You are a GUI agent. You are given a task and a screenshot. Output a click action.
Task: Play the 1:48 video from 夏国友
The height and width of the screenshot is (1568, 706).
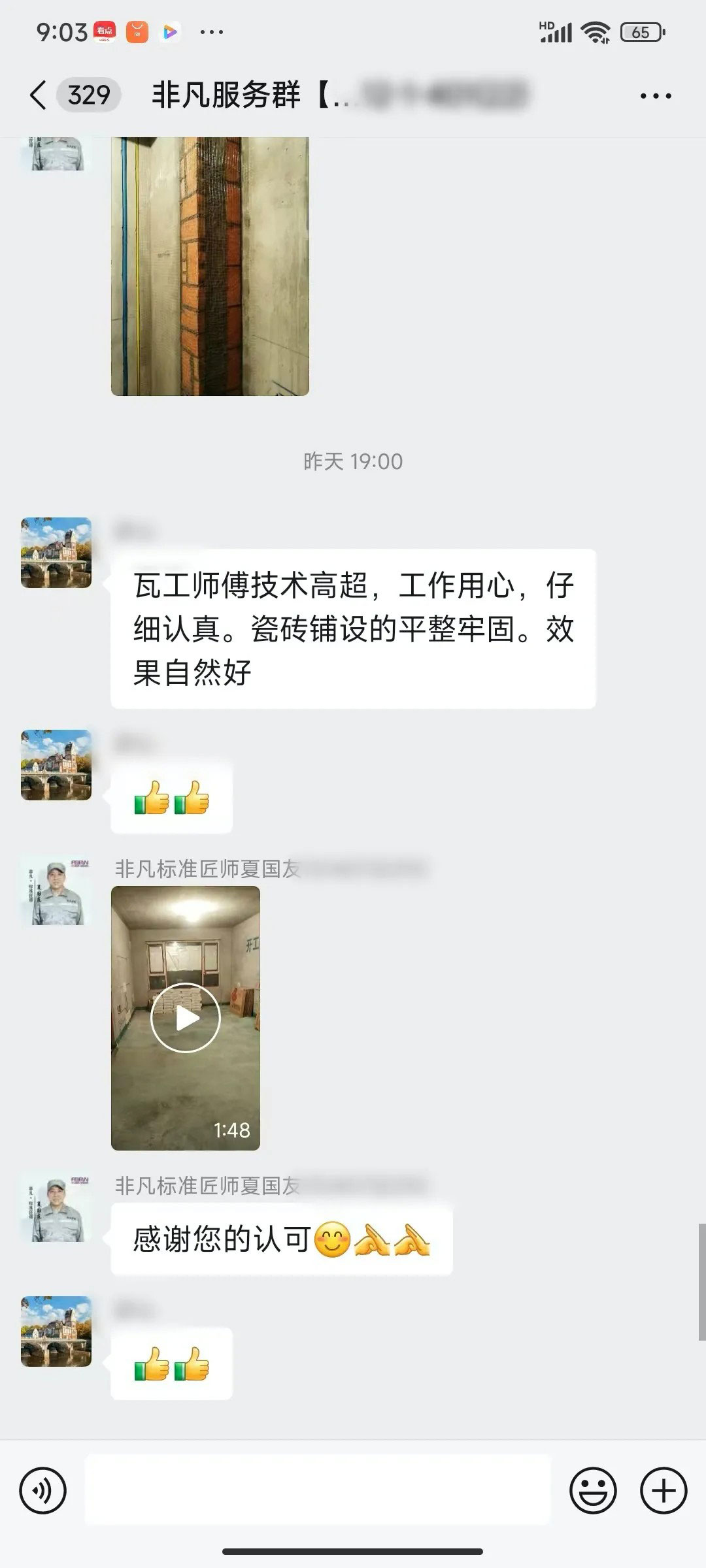(x=186, y=1017)
